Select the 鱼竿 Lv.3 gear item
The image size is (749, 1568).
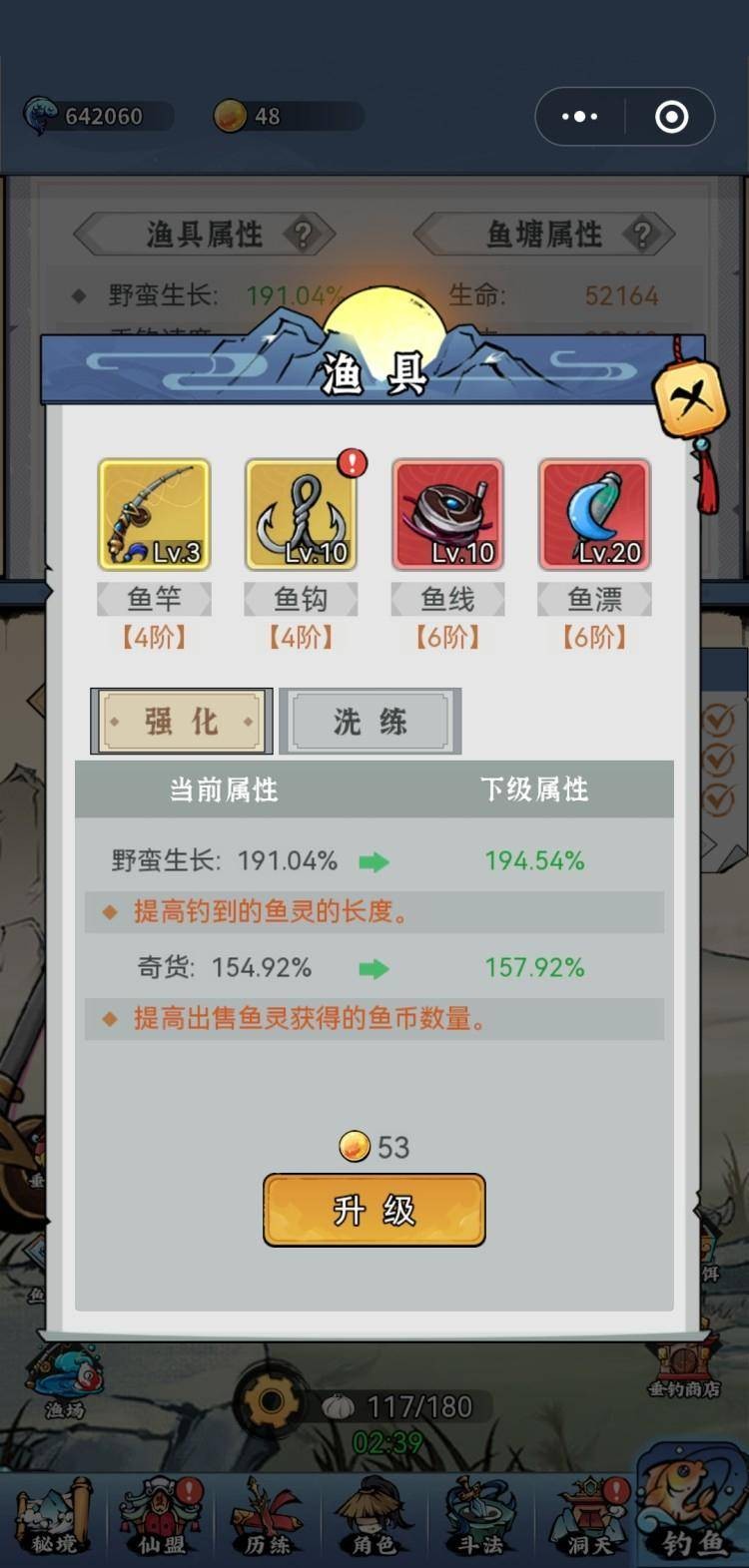pyautogui.click(x=154, y=515)
